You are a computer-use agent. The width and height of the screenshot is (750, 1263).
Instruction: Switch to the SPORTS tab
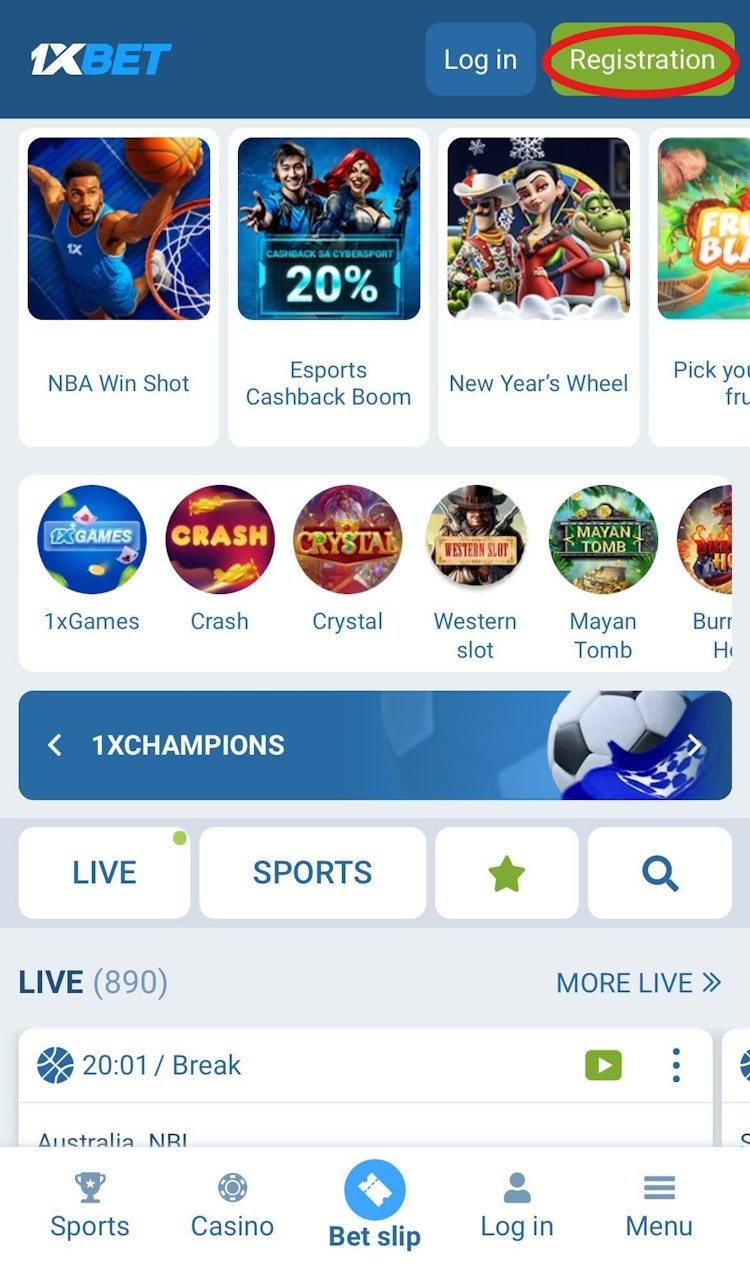[x=312, y=872]
